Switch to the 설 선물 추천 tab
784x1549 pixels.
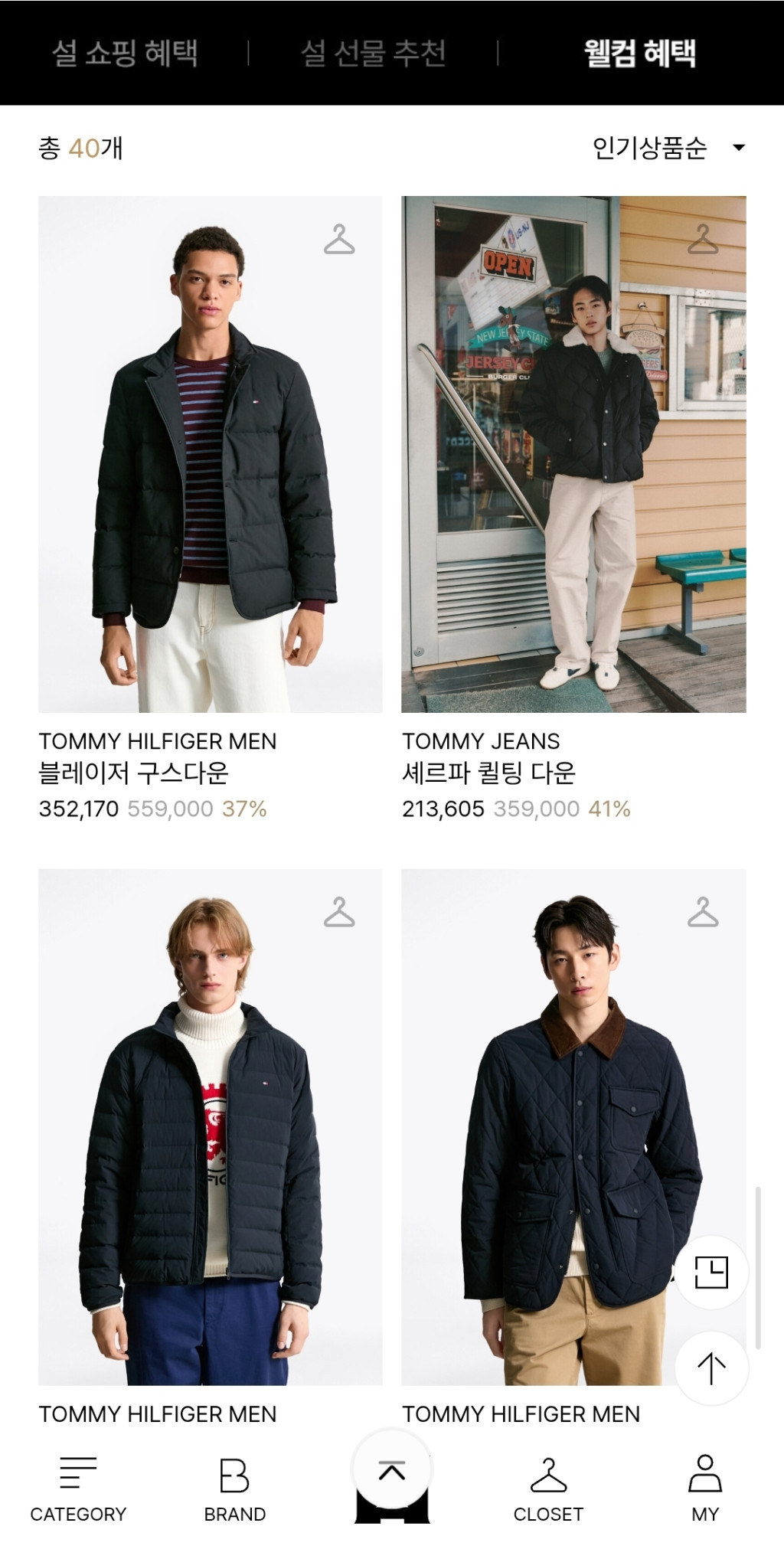(373, 54)
